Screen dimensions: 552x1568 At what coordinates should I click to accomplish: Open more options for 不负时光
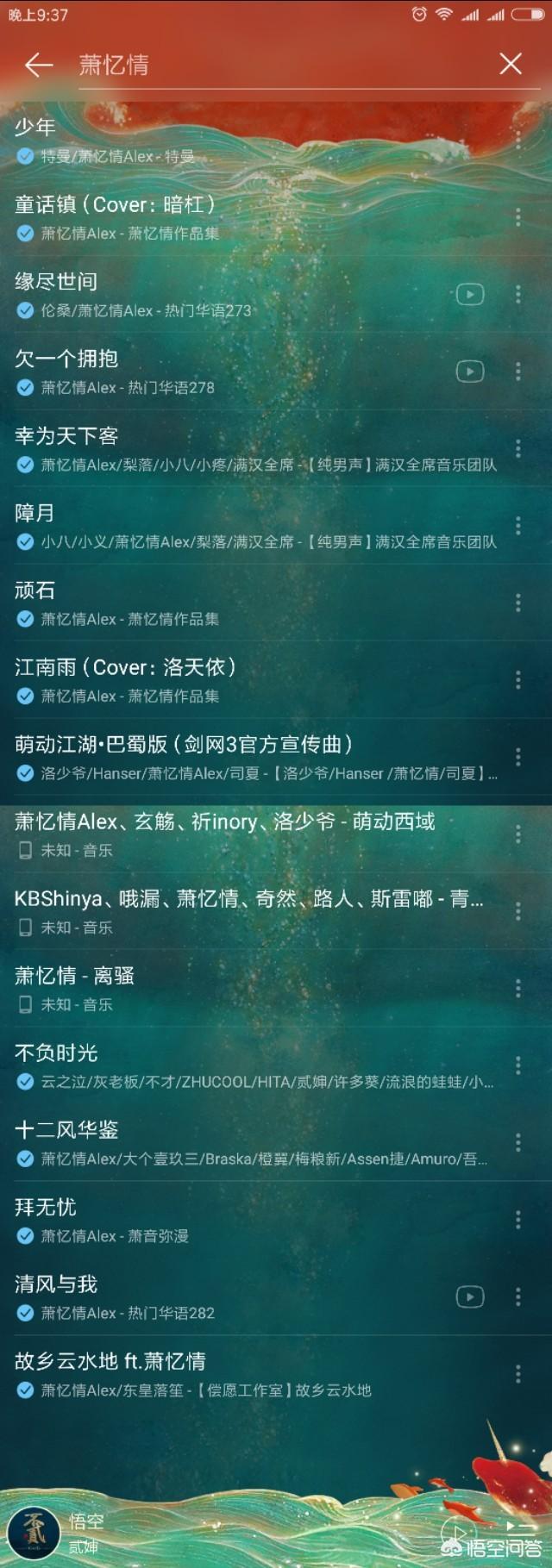click(x=517, y=1065)
